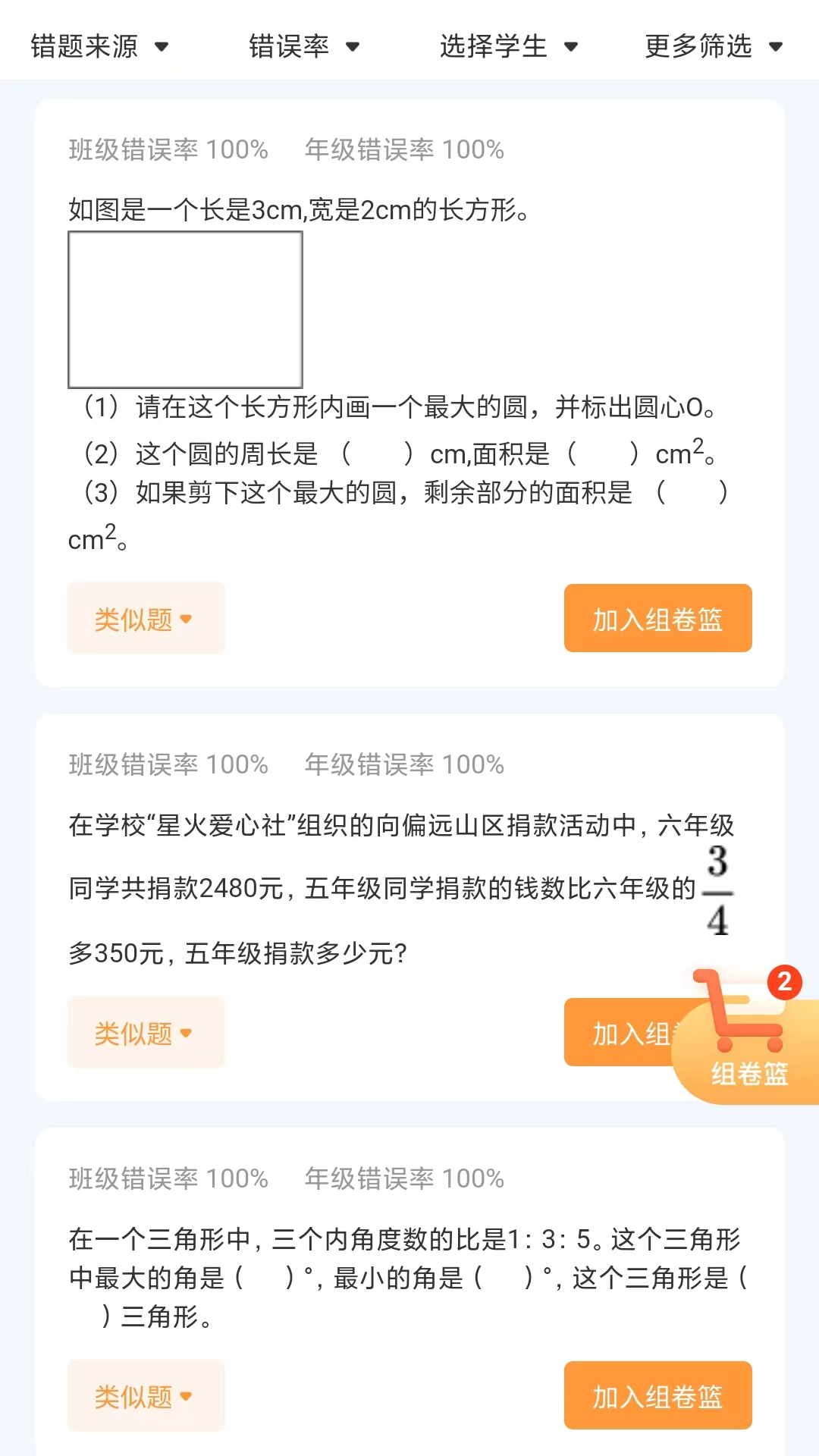This screenshot has width=819, height=1456.
Task: Expand 类似题 for the rectangle circle question
Action: [146, 619]
